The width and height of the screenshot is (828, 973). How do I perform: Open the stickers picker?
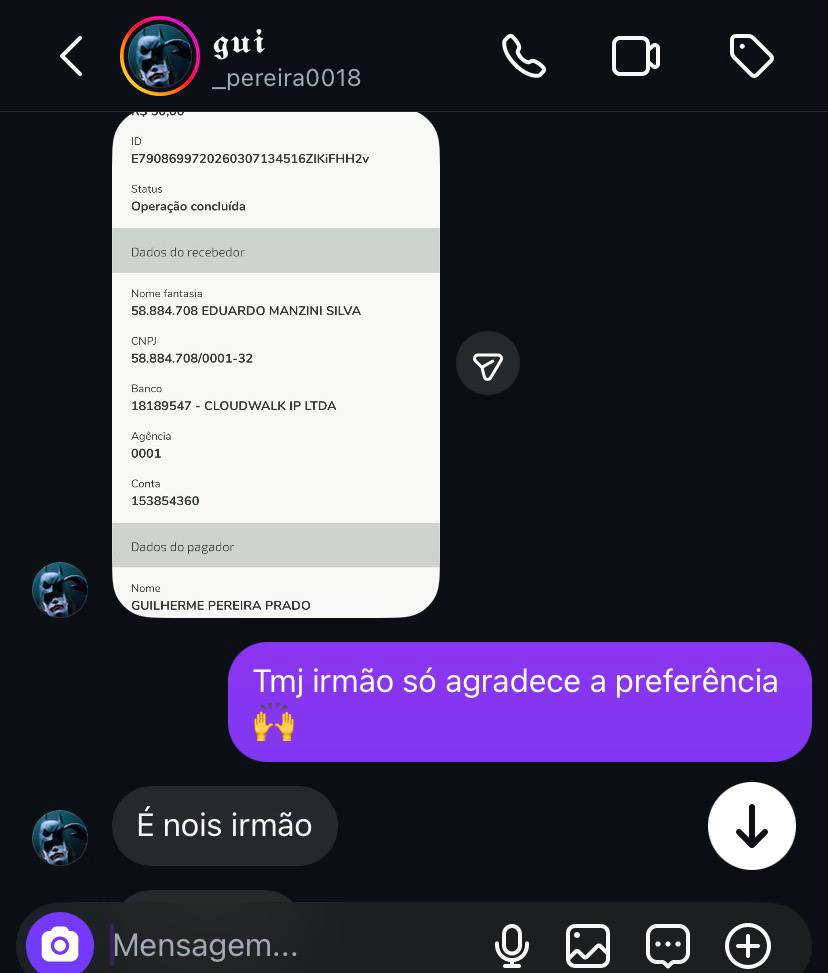(667, 945)
